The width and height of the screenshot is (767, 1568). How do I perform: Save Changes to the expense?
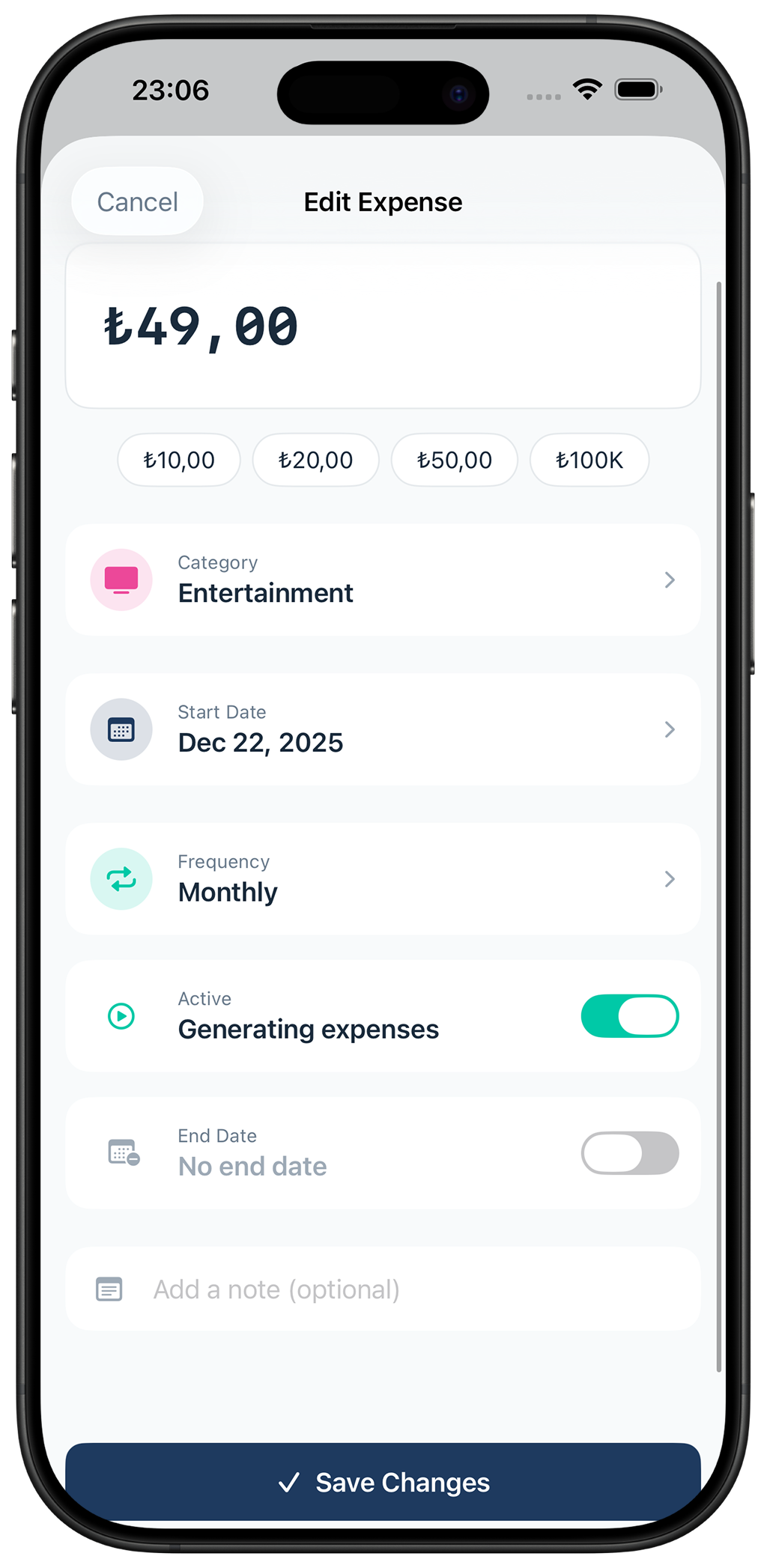(382, 1482)
